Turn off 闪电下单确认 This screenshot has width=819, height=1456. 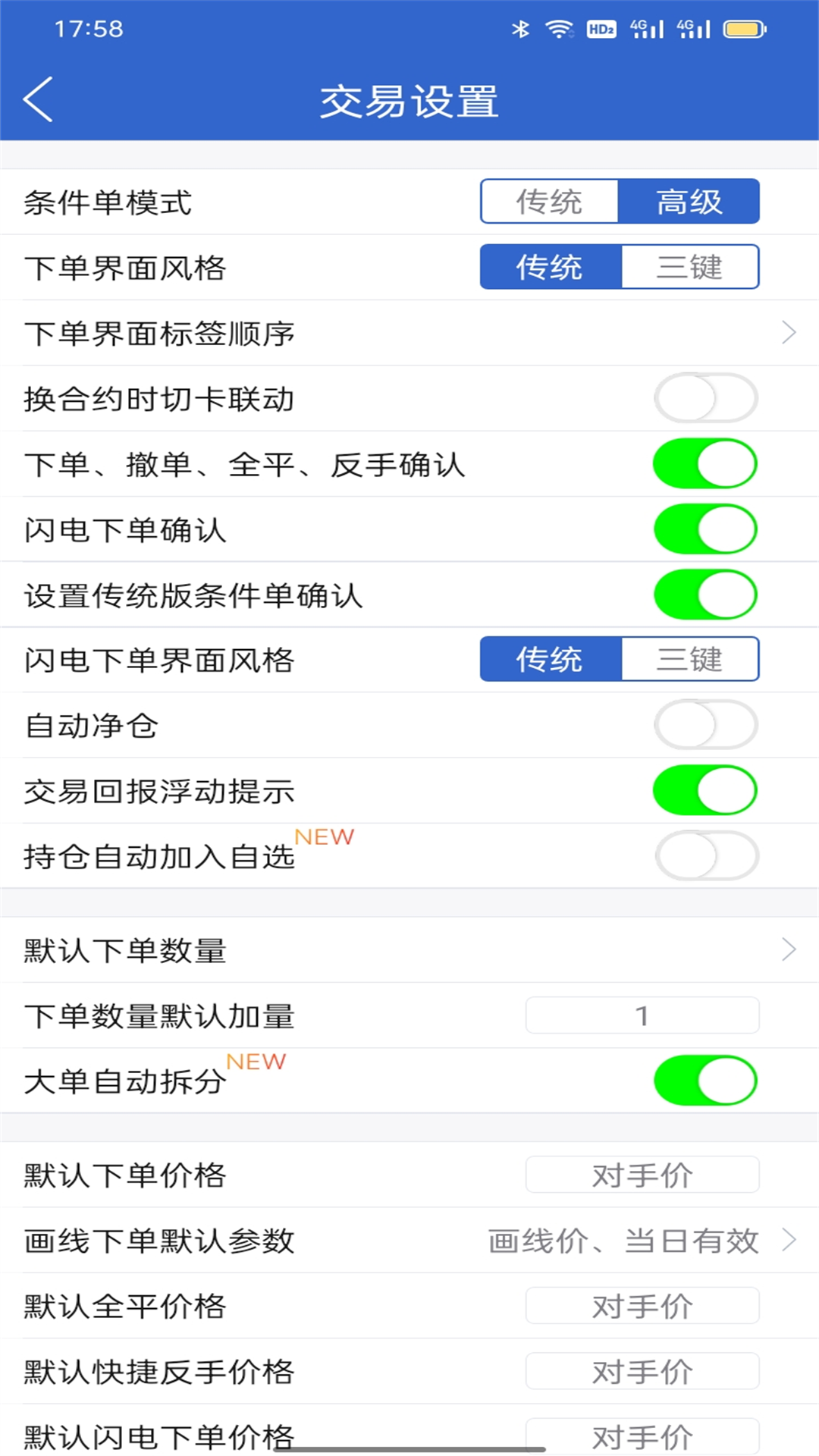(705, 529)
